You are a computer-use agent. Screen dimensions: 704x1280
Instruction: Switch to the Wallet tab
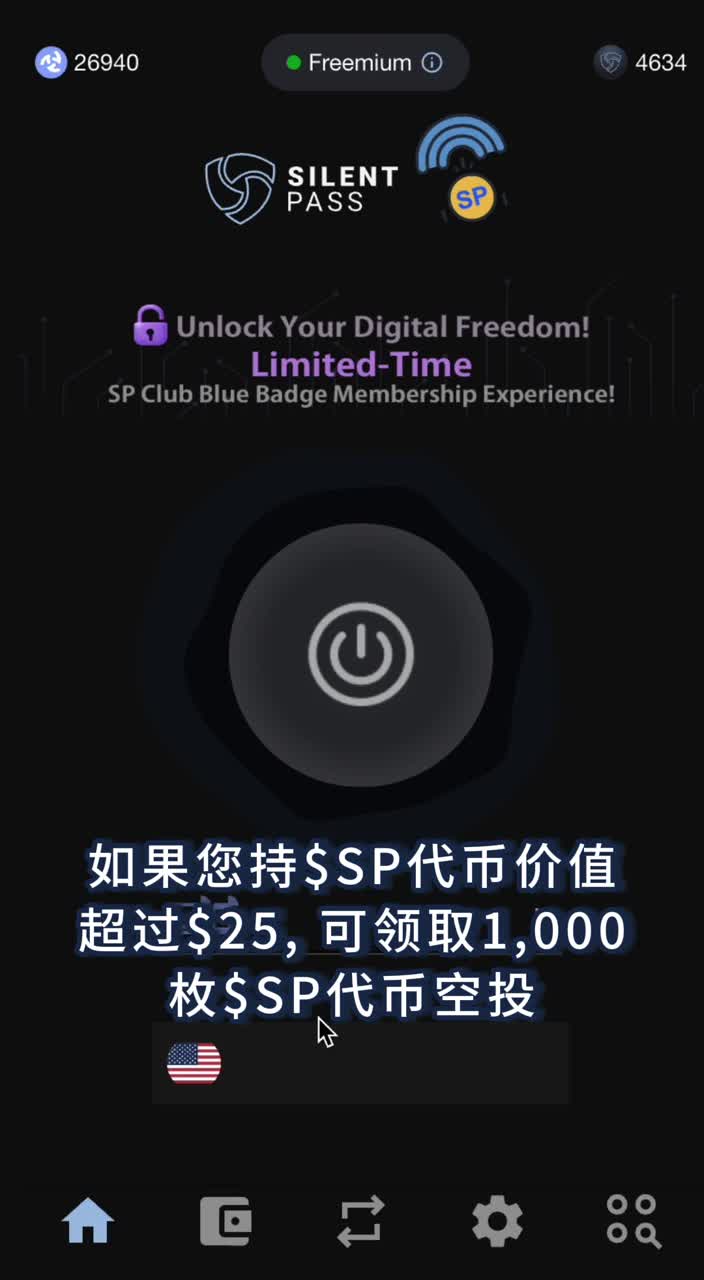225,1221
